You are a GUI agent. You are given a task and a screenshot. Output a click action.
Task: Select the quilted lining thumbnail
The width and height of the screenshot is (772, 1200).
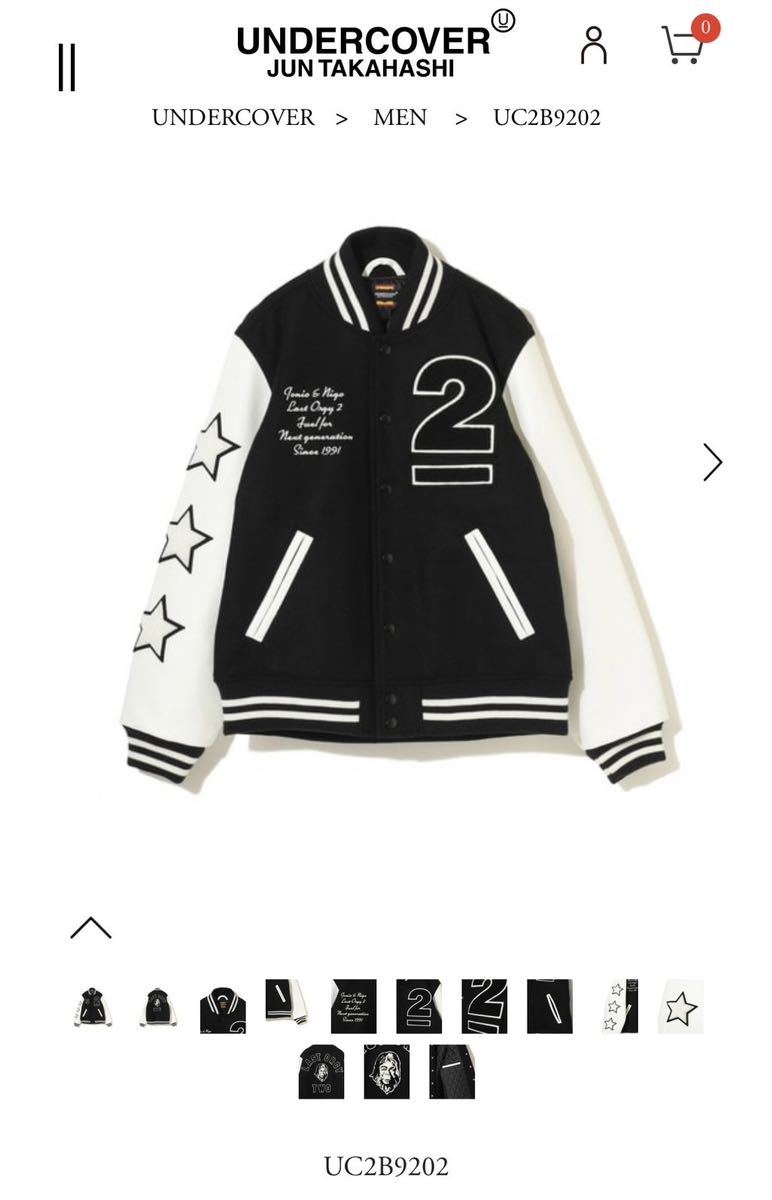click(452, 1072)
